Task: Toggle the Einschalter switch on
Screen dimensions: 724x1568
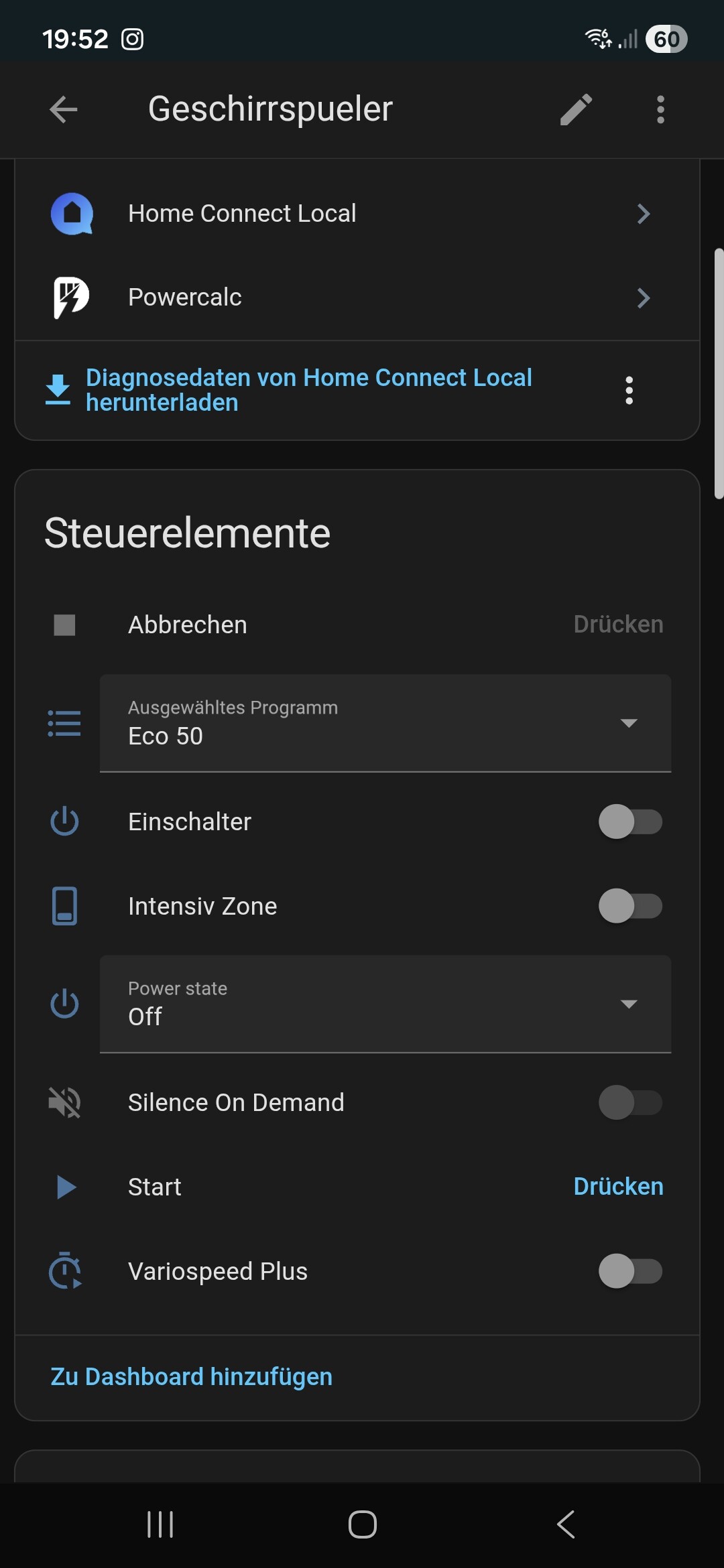Action: [x=630, y=822]
